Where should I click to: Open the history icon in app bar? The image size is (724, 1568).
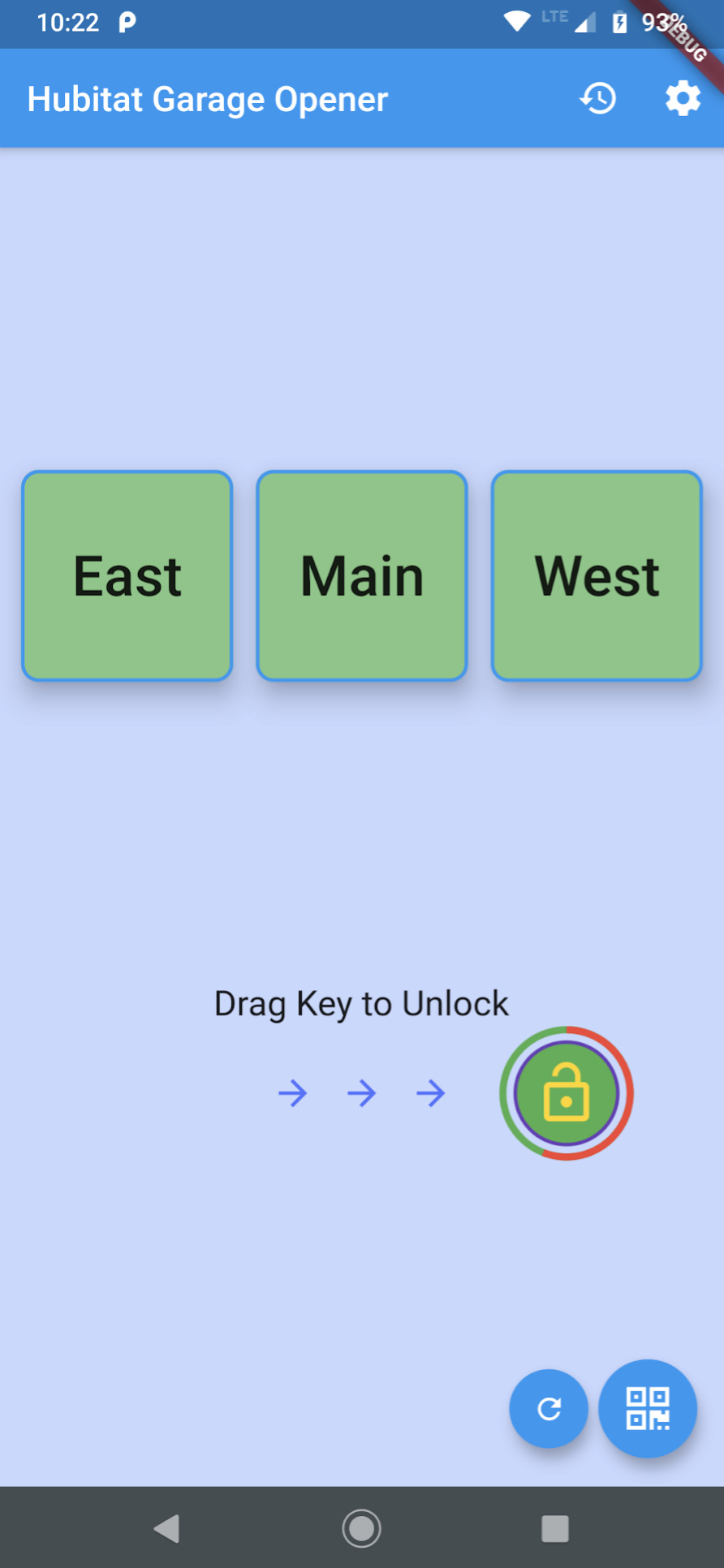pos(598,98)
